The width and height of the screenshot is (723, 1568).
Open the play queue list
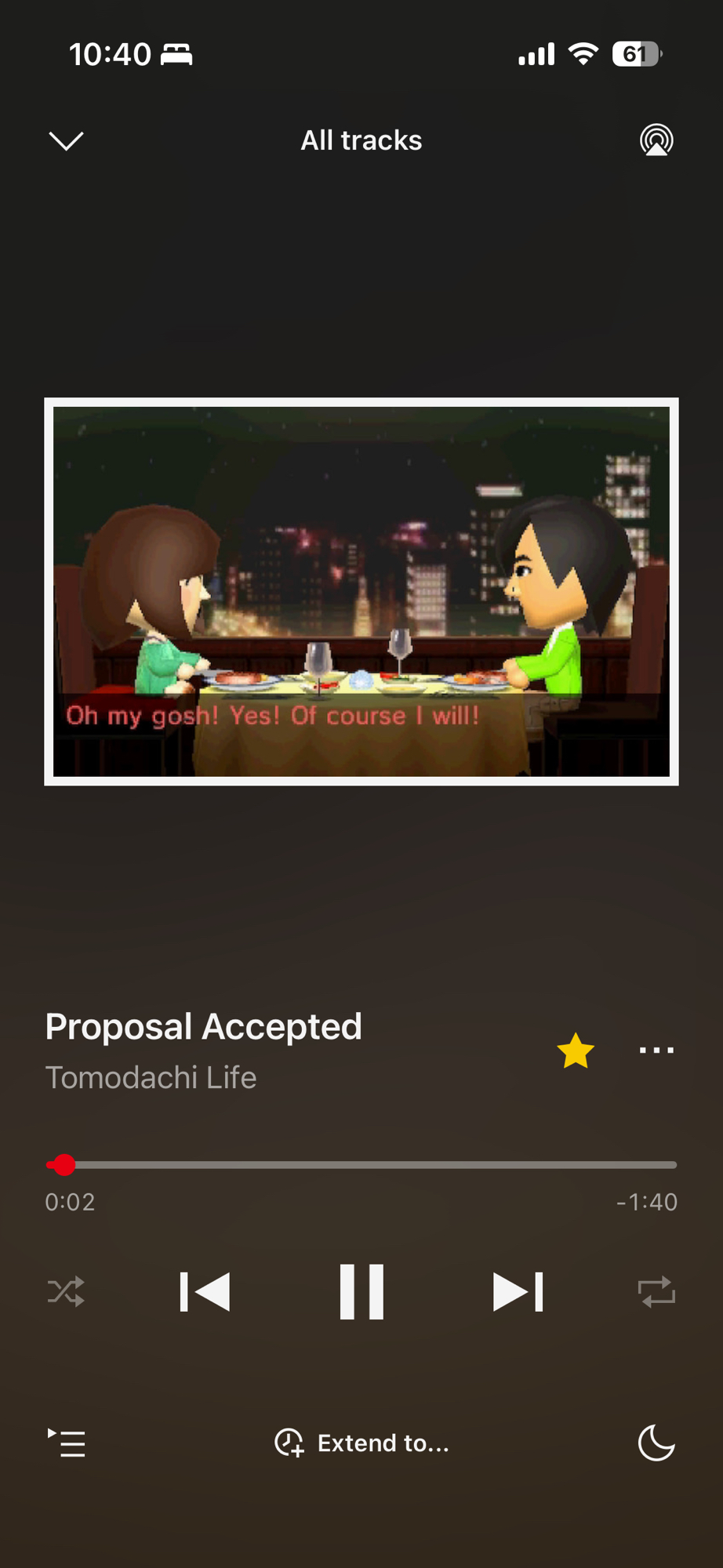(x=67, y=1443)
